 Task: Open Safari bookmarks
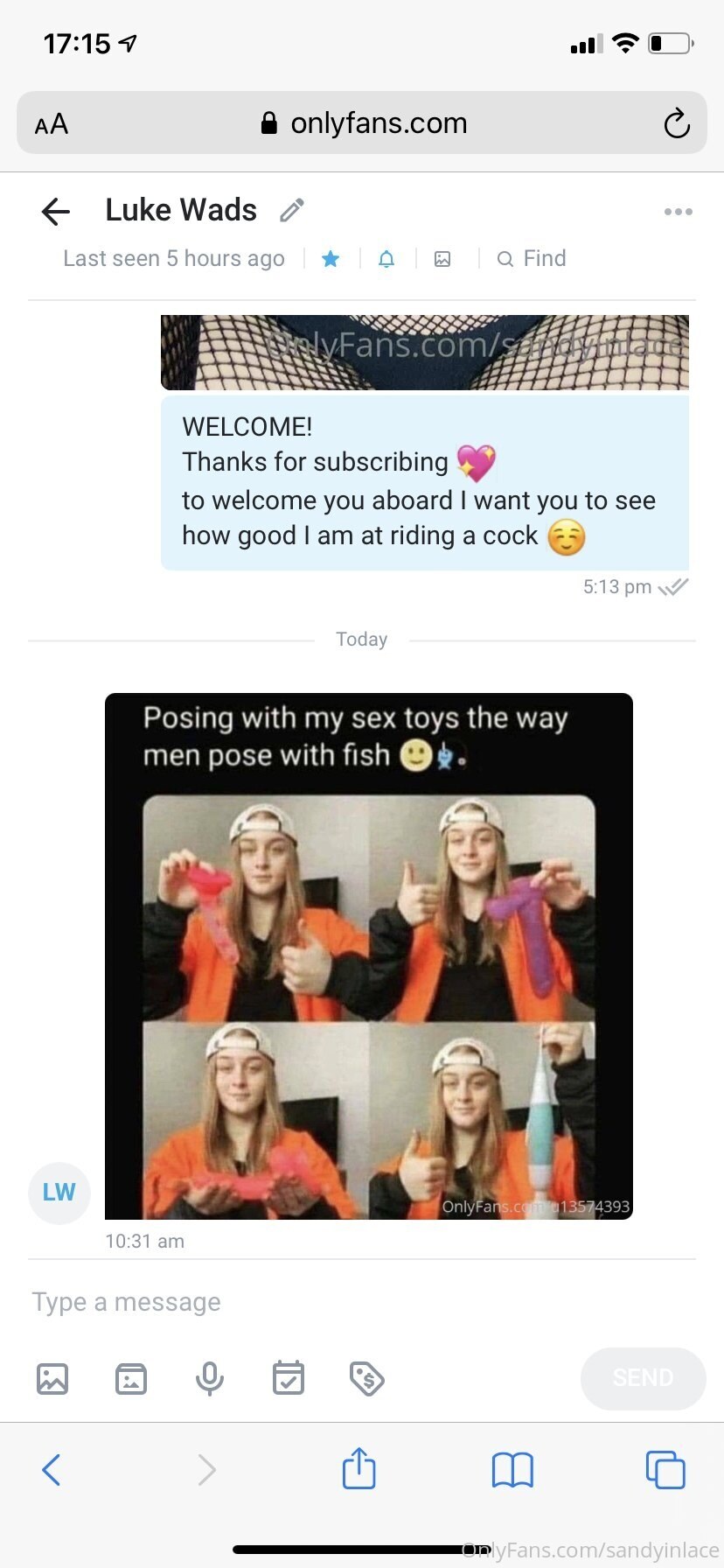pos(512,1470)
